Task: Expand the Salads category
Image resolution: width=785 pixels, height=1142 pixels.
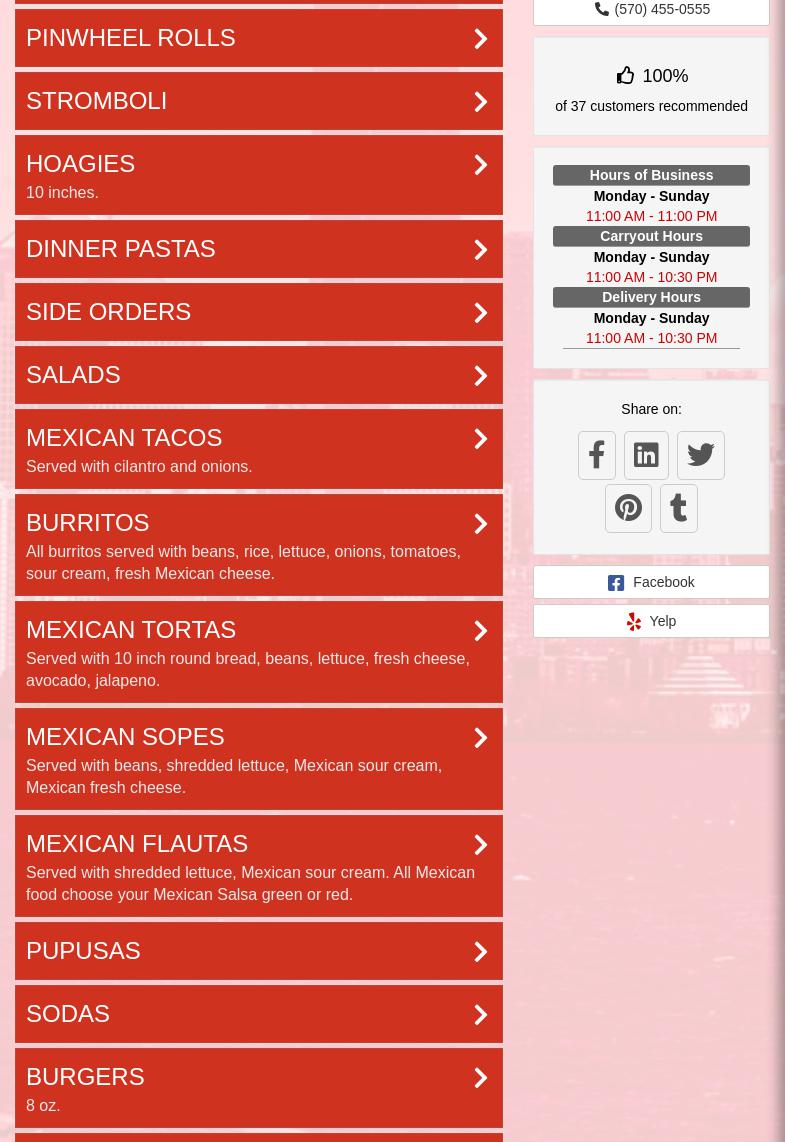Action: point(258,375)
